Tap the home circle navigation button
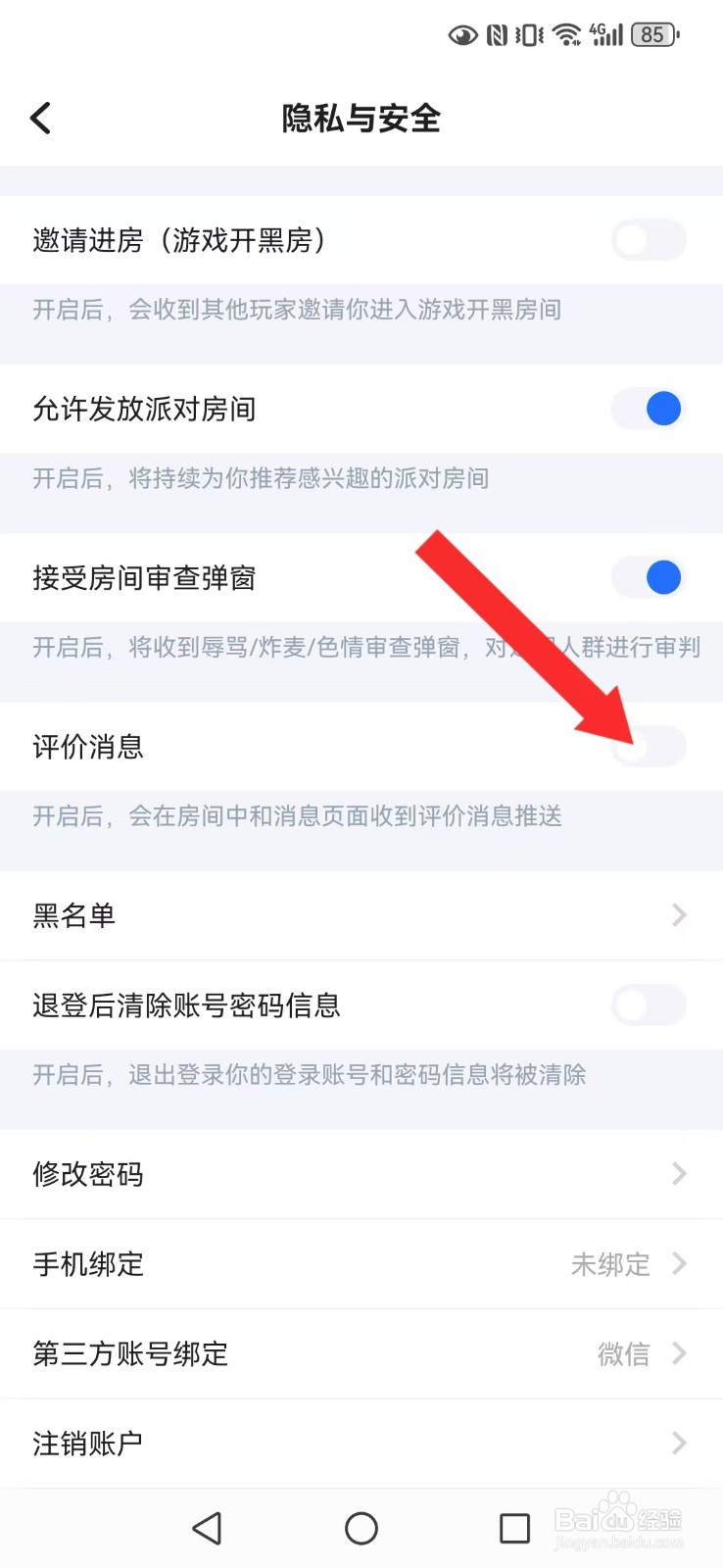723x1568 pixels. click(x=361, y=1528)
